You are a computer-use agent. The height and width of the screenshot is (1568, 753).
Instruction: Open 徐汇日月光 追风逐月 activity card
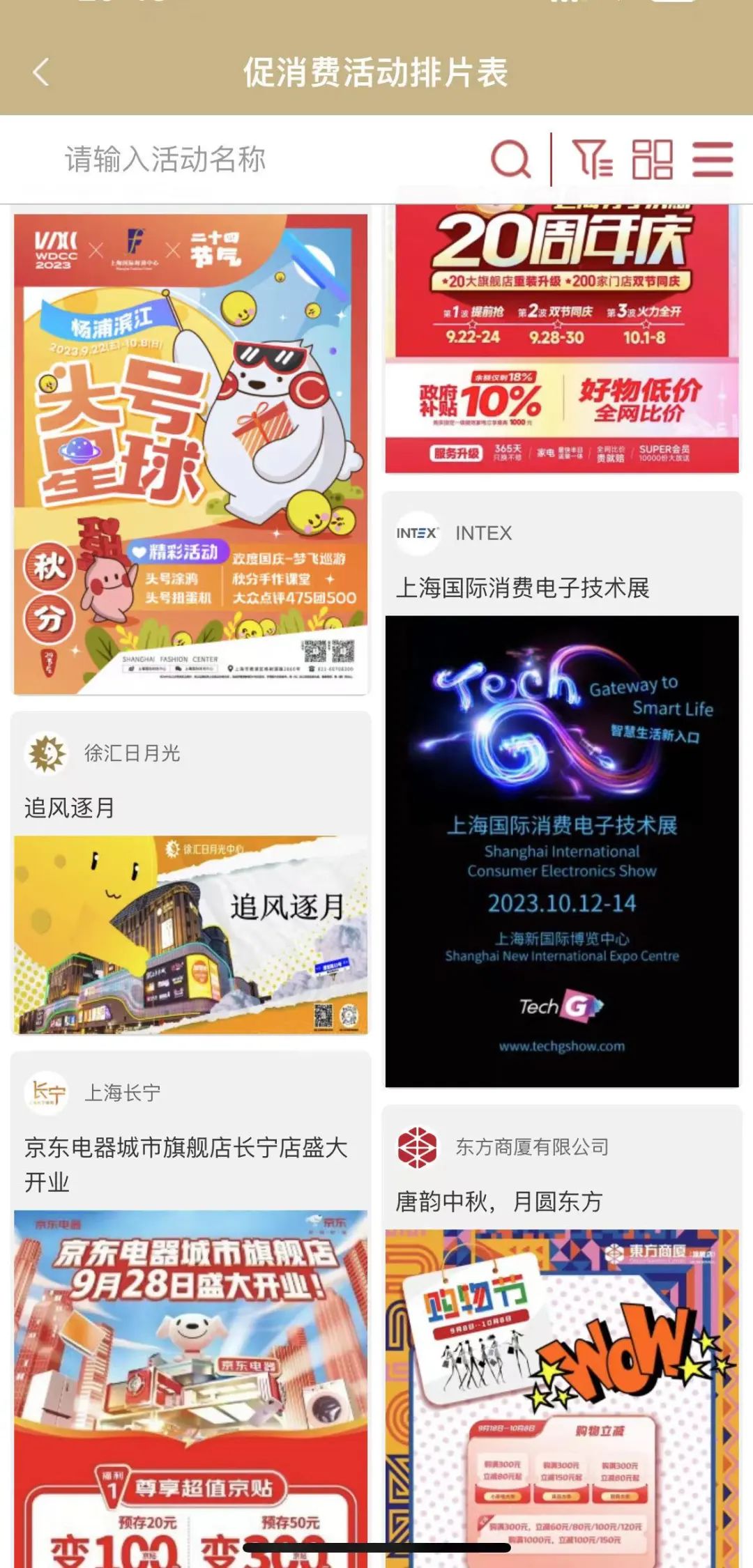[191, 875]
